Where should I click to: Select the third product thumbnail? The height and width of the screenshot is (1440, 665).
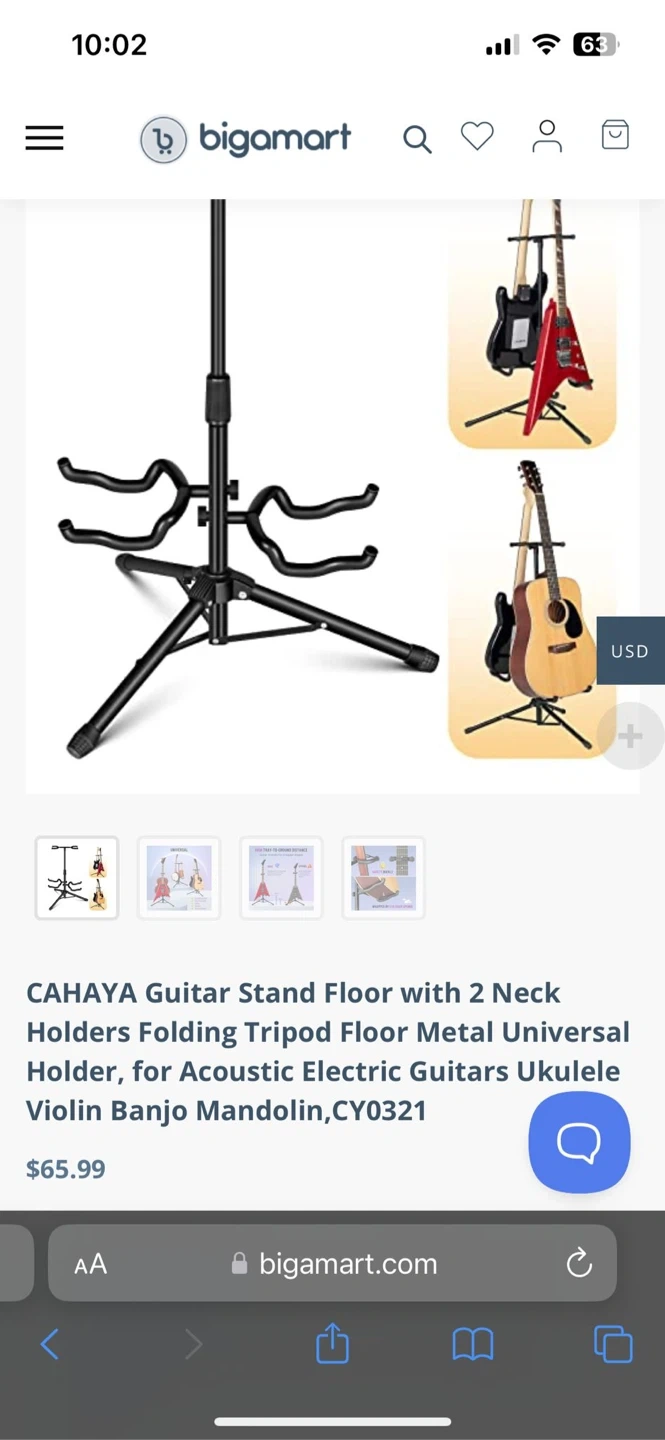pyautogui.click(x=281, y=878)
